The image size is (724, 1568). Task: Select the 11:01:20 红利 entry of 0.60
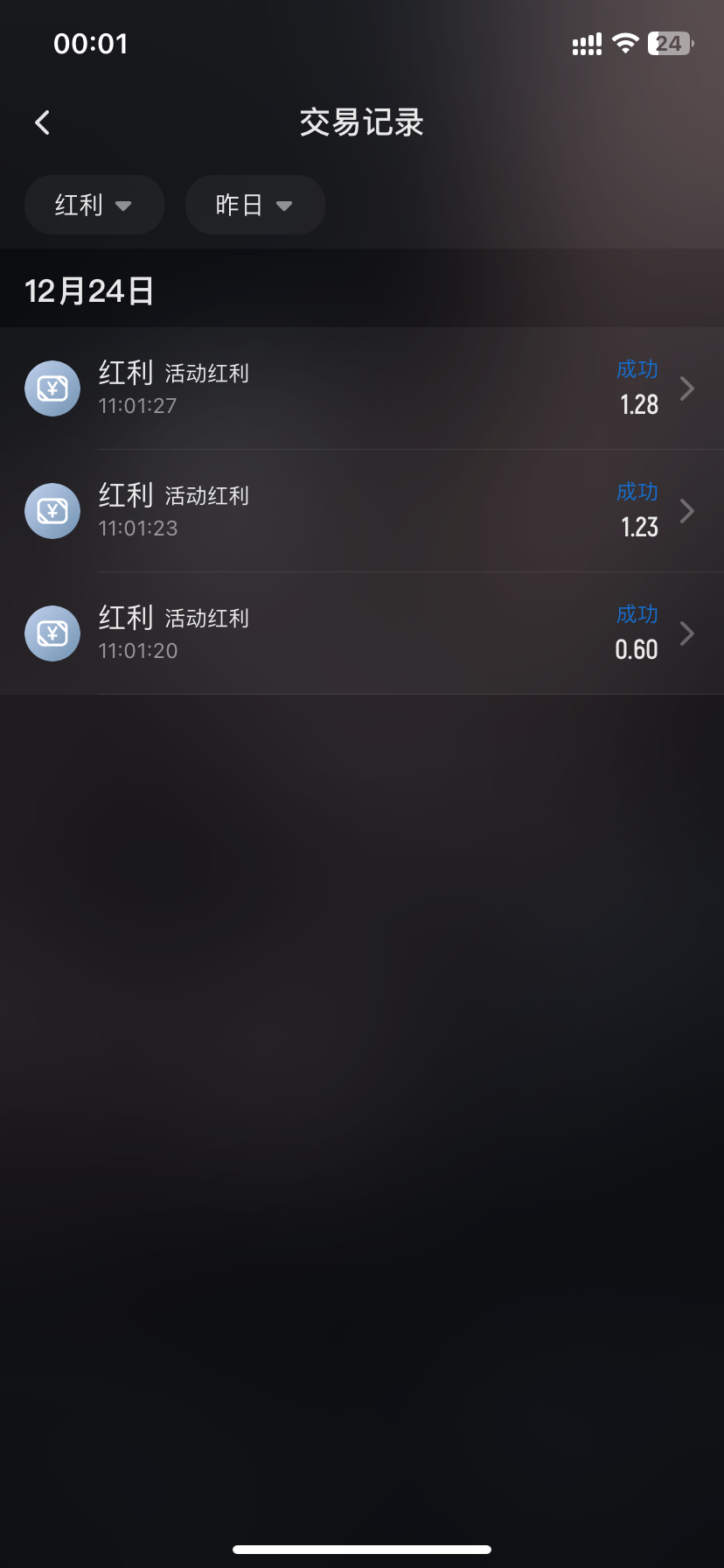(x=362, y=633)
